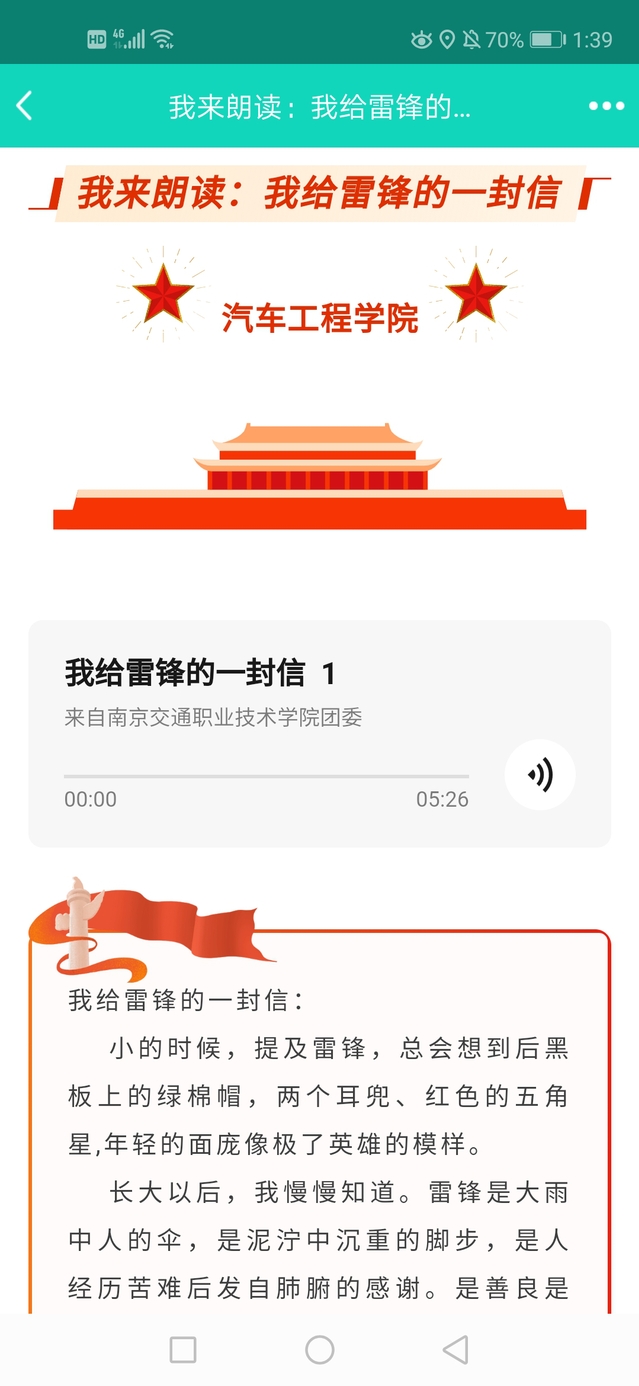This screenshot has height=1386, width=639.
Task: Play the audio 我给雷锋的一封信 1
Action: 540,775
